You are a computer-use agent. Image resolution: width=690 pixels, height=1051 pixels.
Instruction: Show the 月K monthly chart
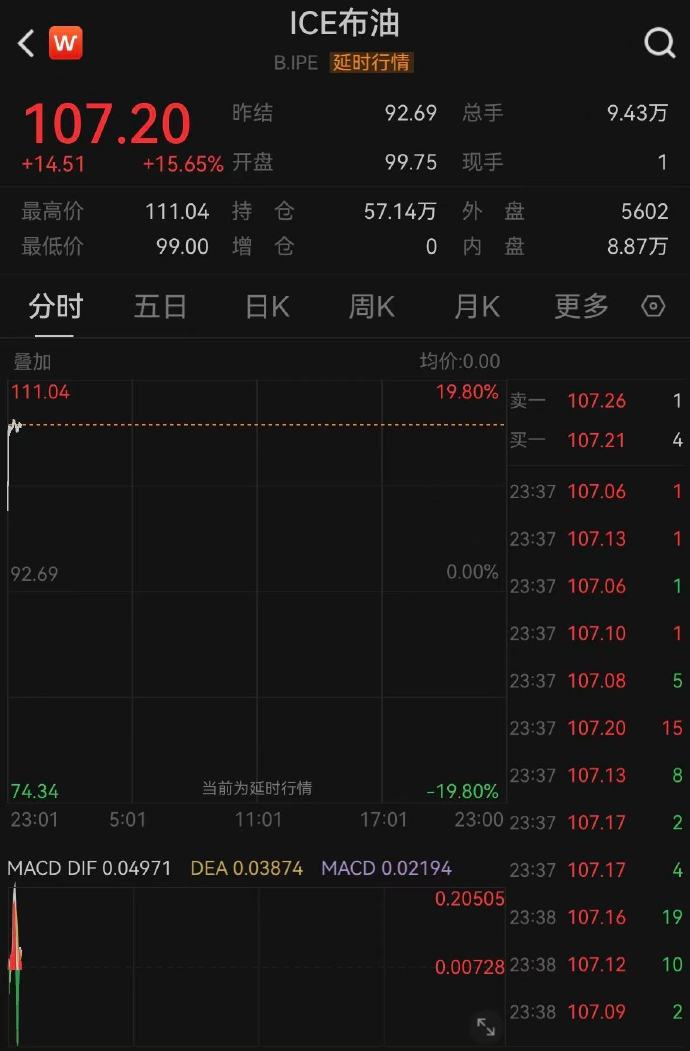point(476,306)
